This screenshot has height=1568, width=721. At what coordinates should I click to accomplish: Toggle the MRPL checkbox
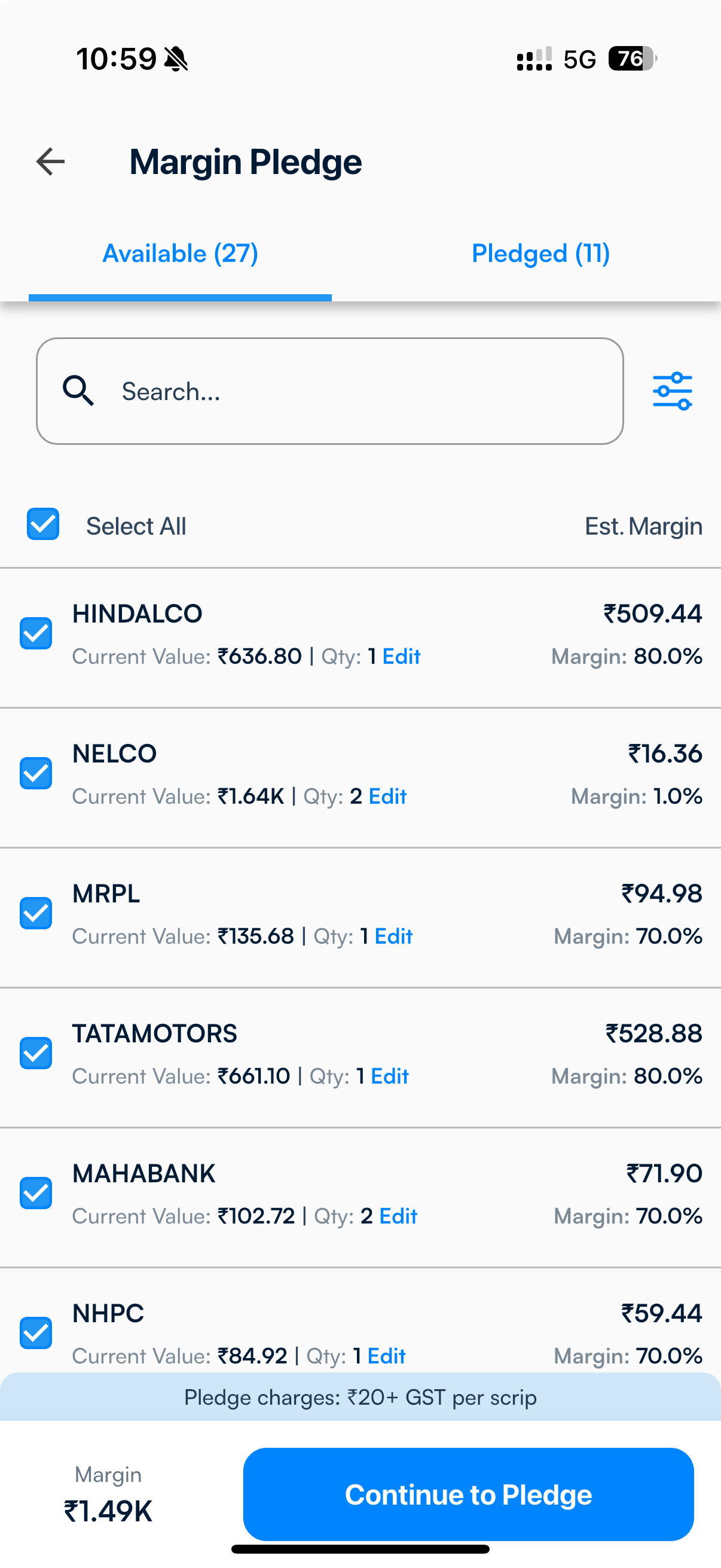point(36,914)
